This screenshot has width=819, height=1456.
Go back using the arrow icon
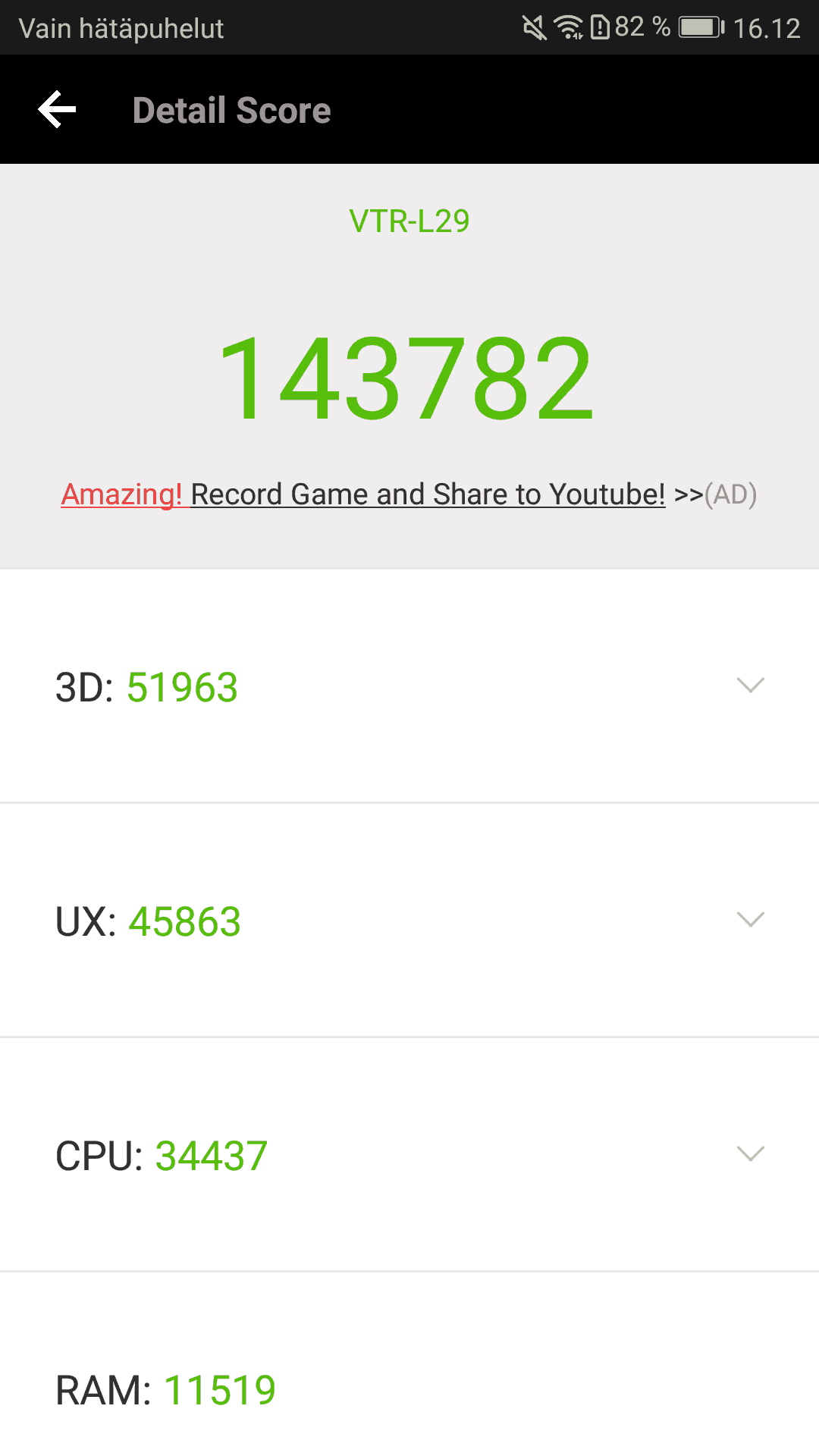click(x=58, y=110)
